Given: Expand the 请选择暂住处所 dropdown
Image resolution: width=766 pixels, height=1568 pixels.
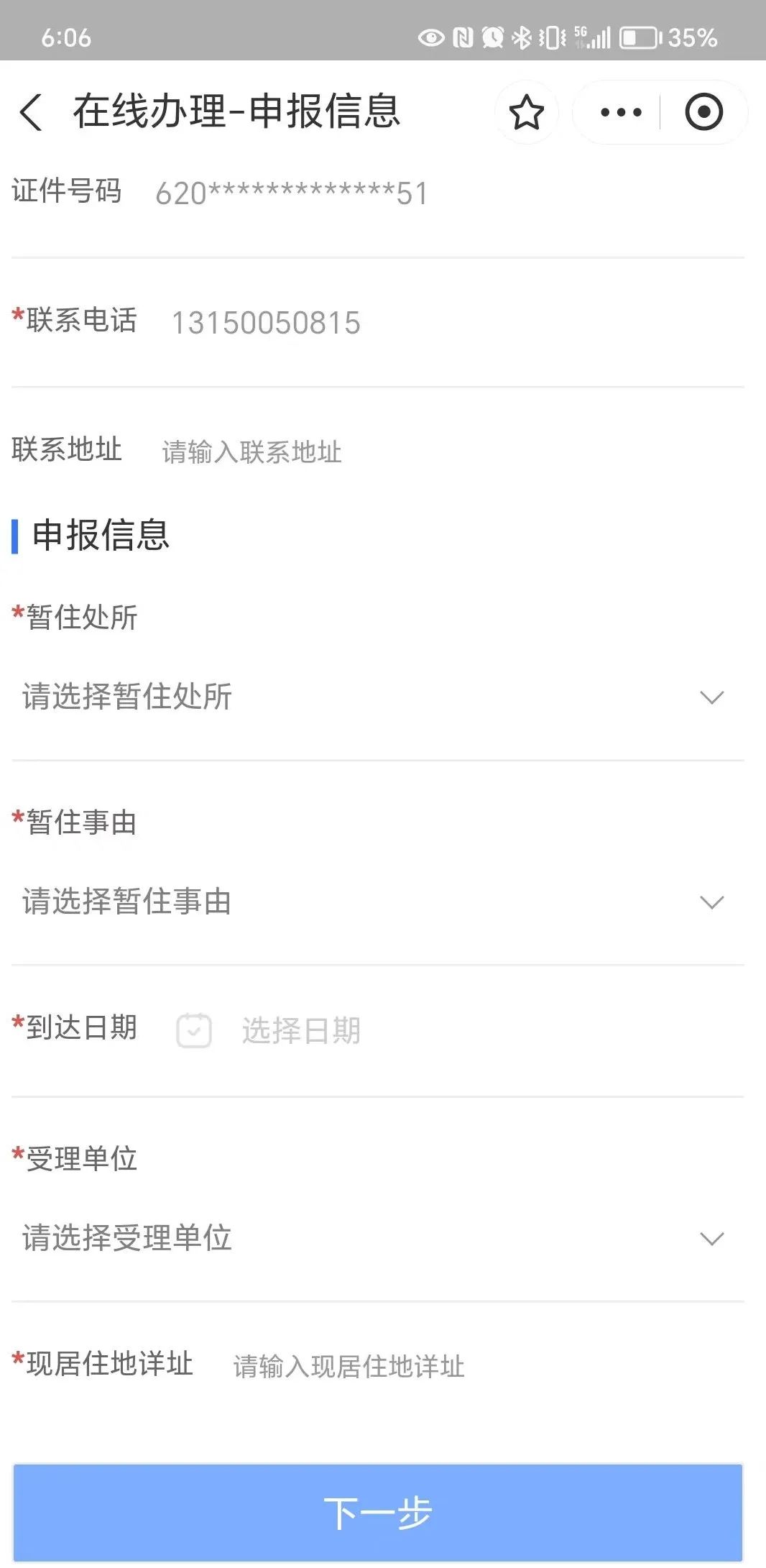Looking at the screenshot, I should coord(374,697).
